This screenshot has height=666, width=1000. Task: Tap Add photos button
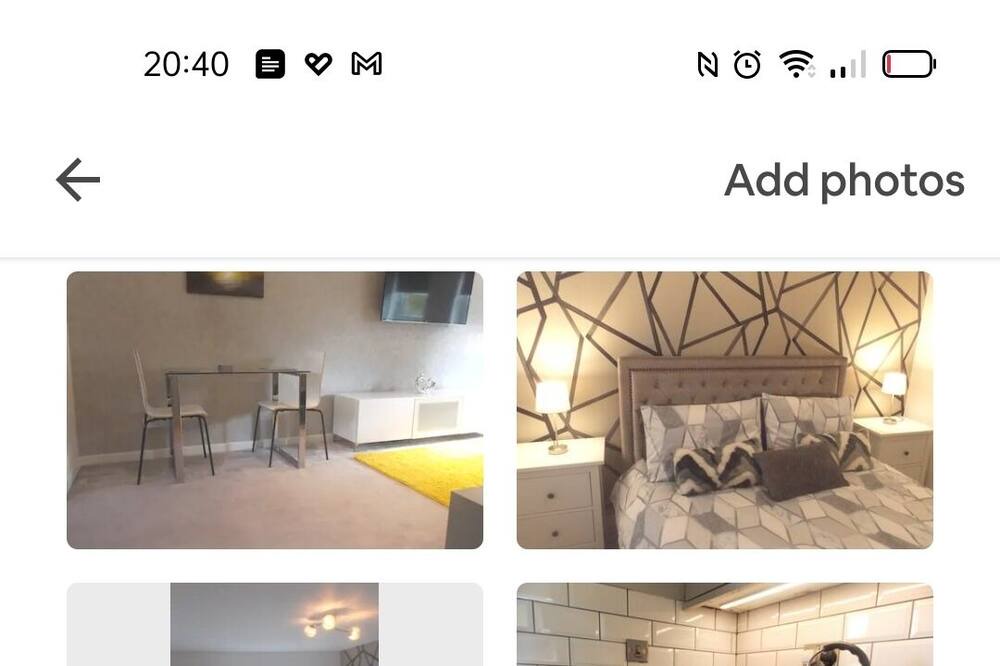tap(844, 181)
